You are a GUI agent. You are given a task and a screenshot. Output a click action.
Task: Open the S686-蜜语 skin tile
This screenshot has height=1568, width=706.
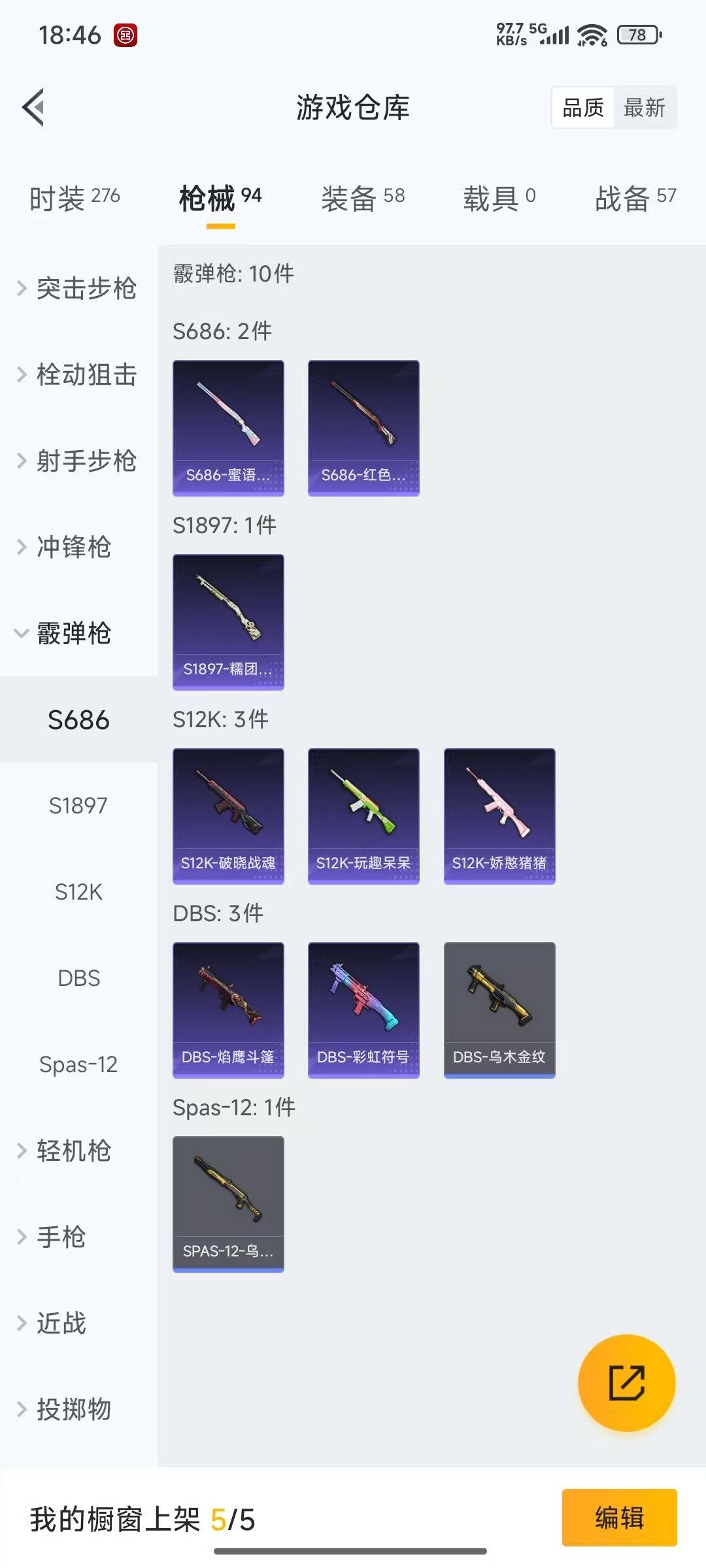[228, 428]
